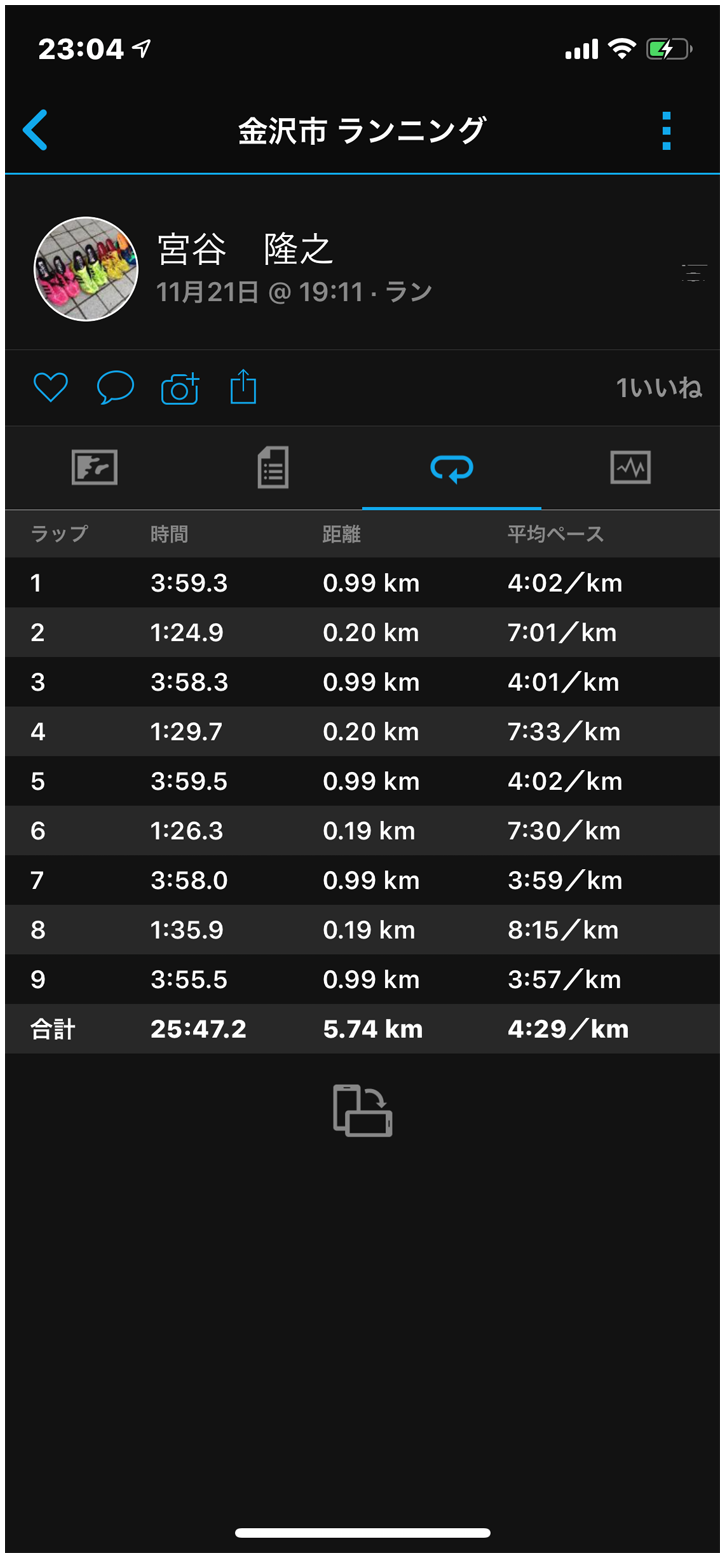Screen dimensions: 725x1558
Task: Like this run with the heart icon
Action: click(x=50, y=388)
